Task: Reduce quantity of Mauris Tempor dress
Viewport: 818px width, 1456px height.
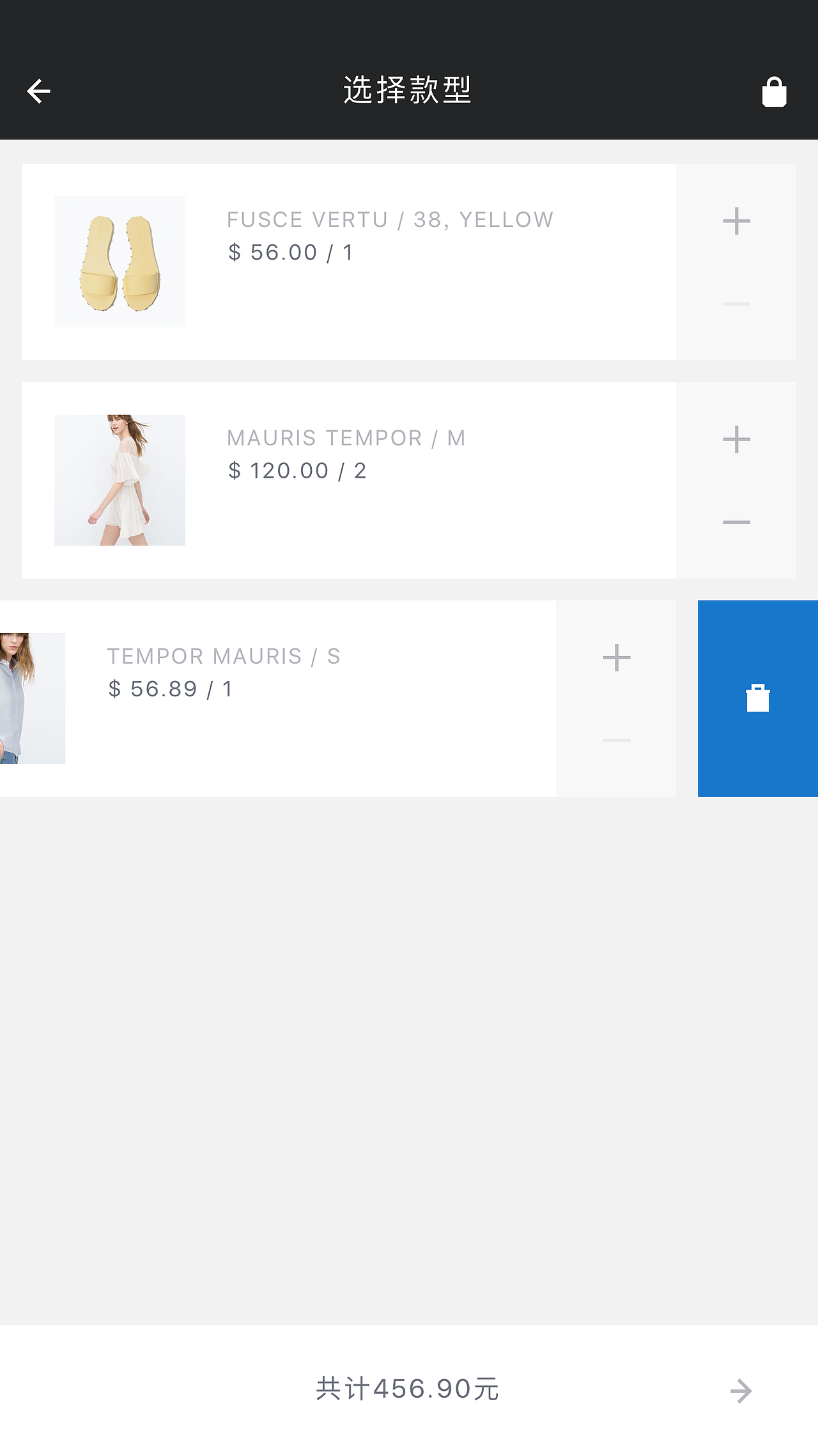Action: (x=736, y=522)
